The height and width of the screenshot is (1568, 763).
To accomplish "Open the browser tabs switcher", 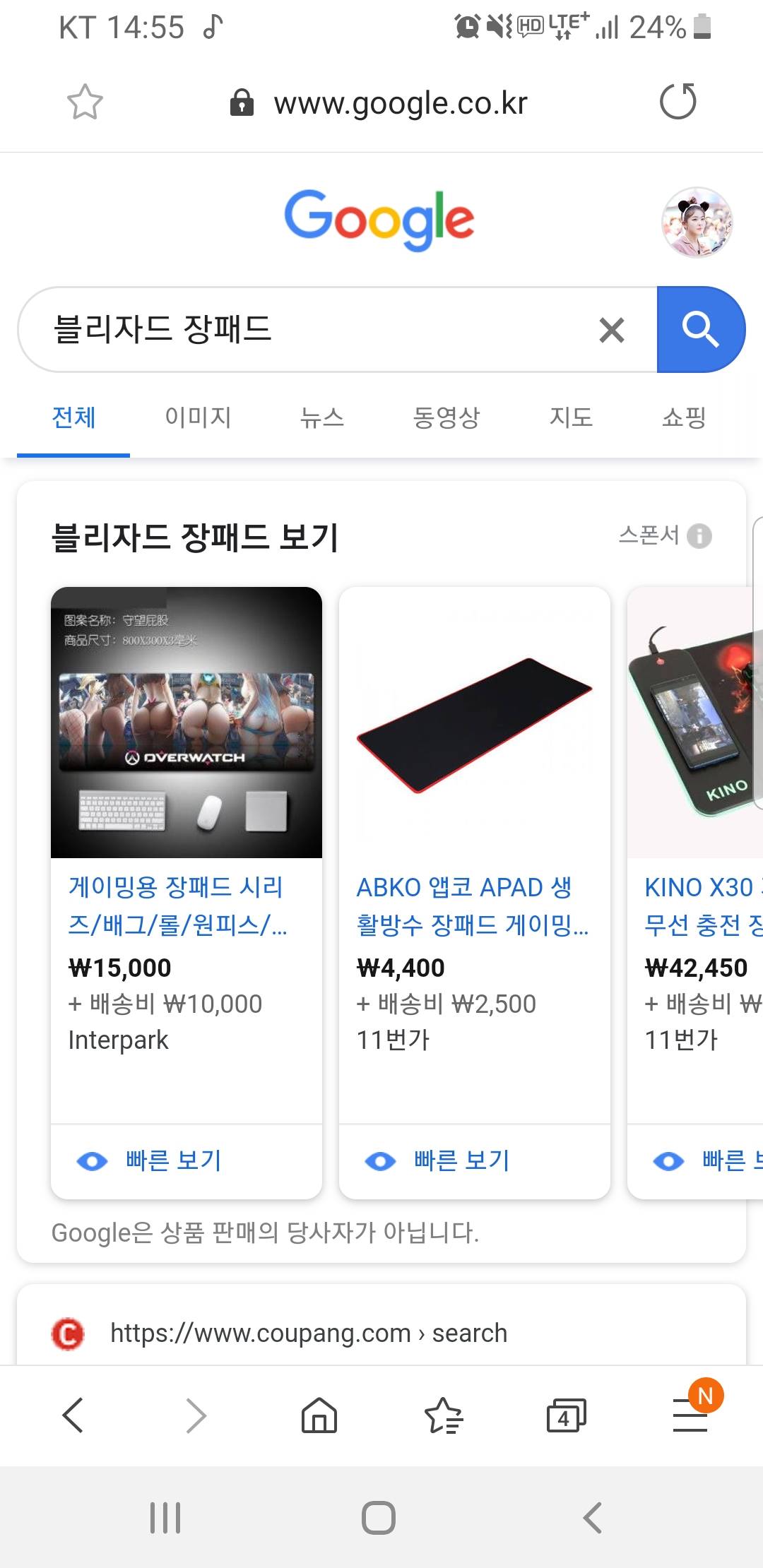I will point(565,1416).
